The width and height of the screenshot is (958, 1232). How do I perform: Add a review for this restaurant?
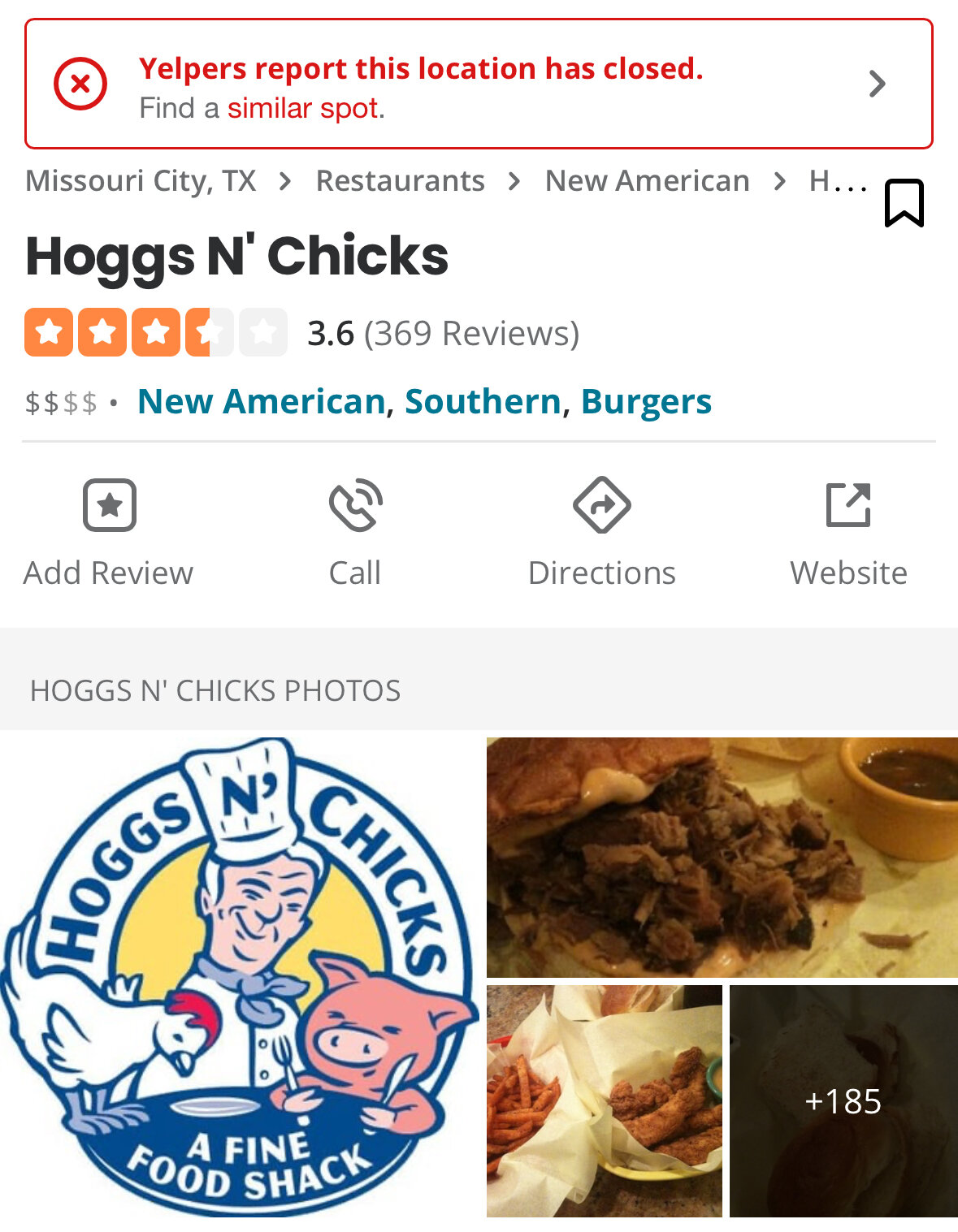click(109, 532)
